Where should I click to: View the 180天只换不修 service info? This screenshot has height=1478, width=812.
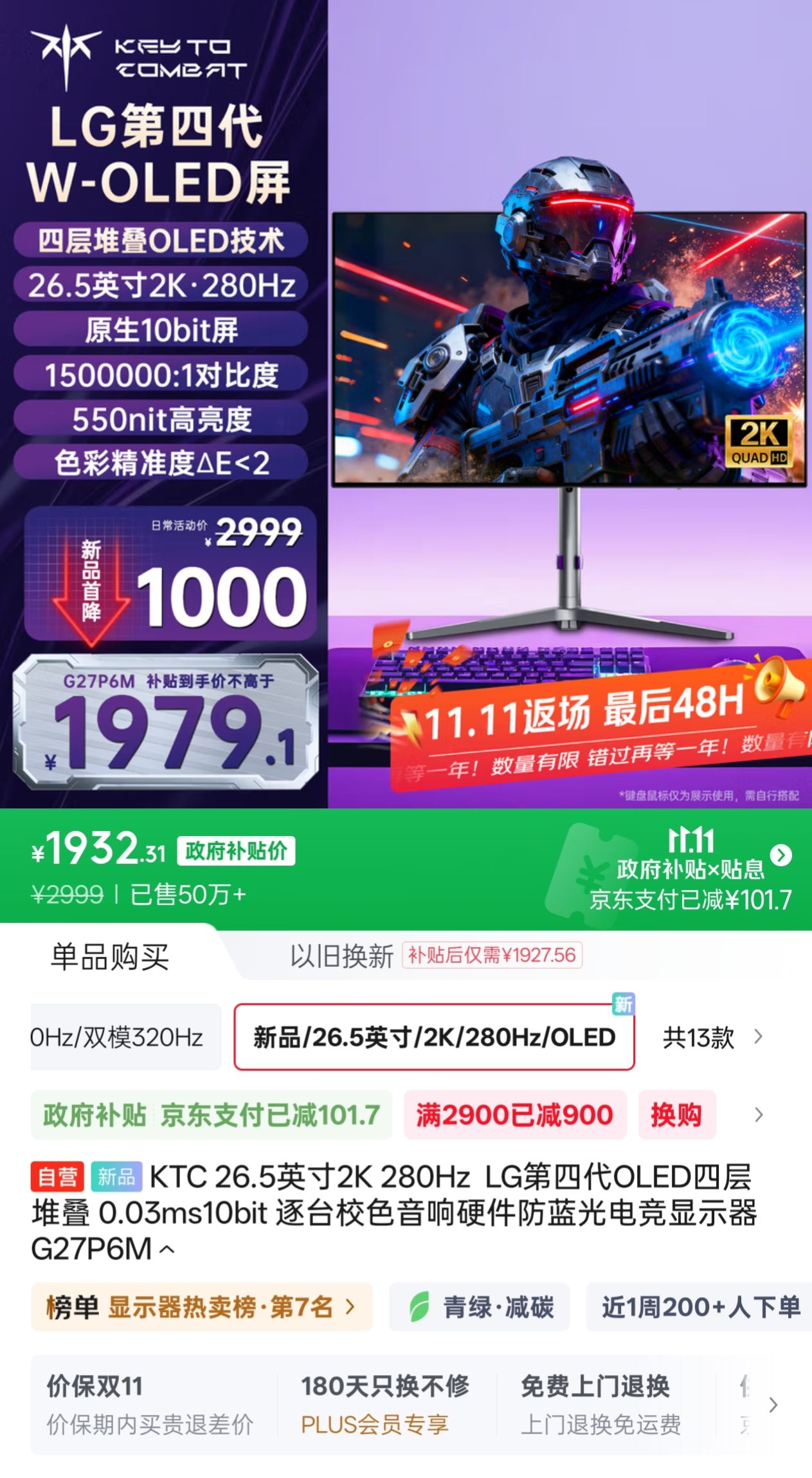[x=385, y=1405]
